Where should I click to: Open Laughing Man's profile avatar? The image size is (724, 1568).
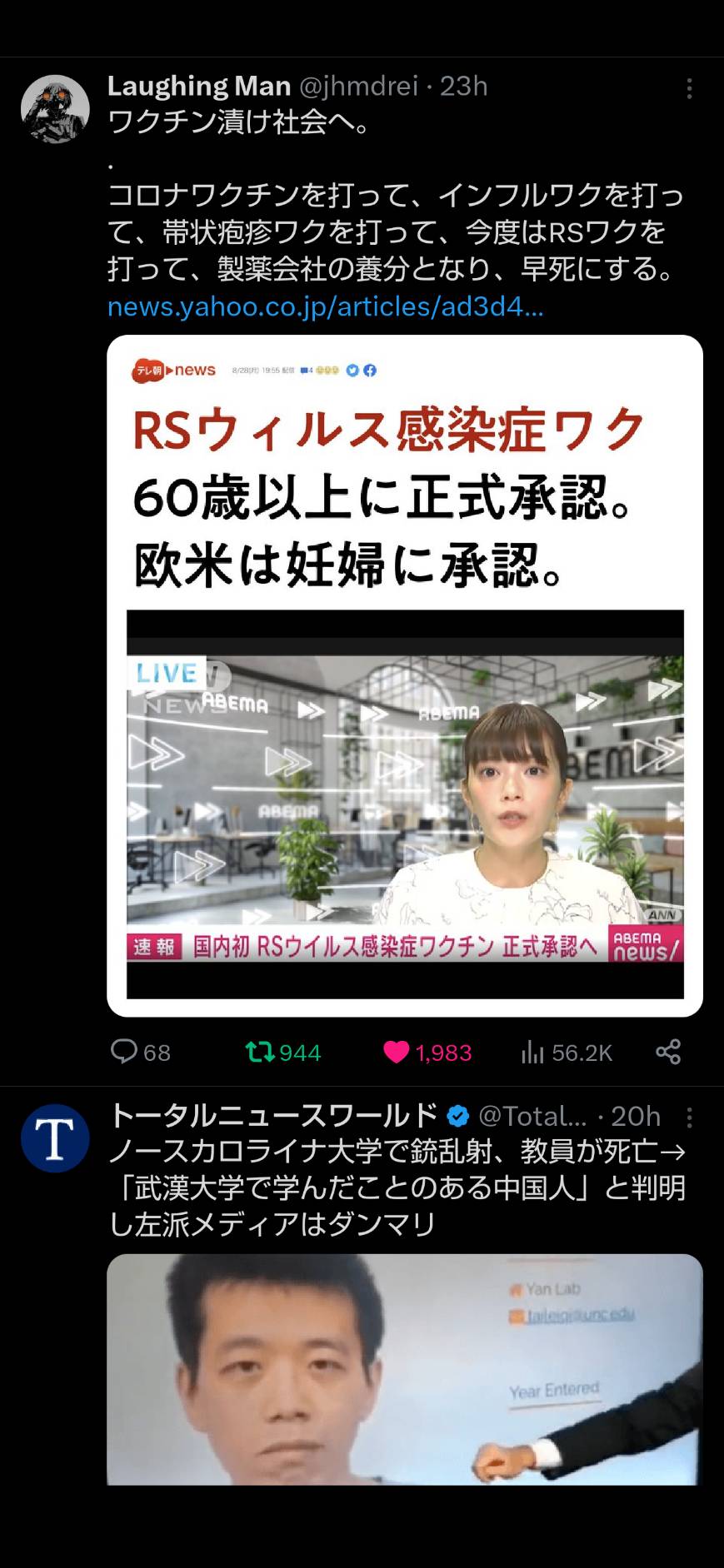[x=55, y=109]
